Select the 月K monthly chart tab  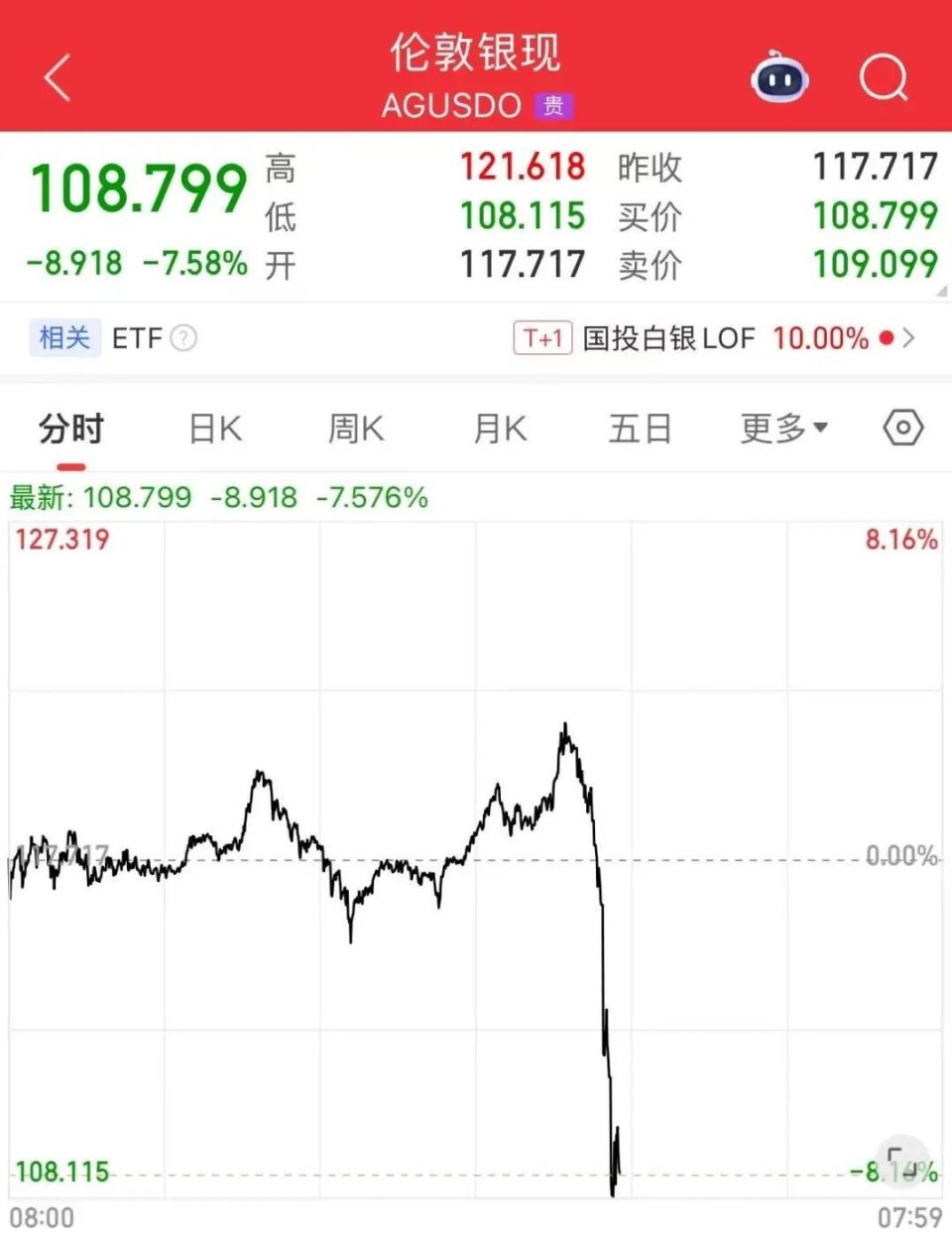pyautogui.click(x=498, y=428)
